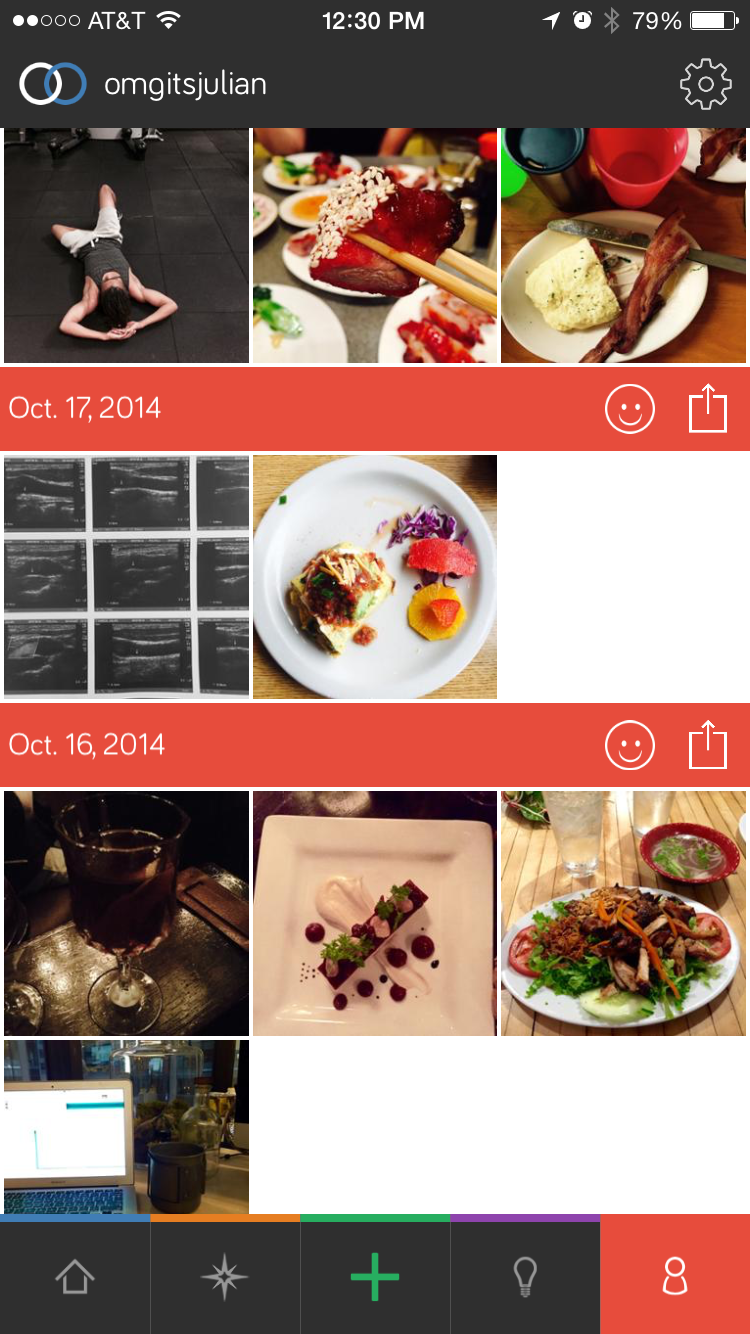Open the eggs and bacon plate photo
Viewport: 750px width, 1334px height.
coord(624,245)
